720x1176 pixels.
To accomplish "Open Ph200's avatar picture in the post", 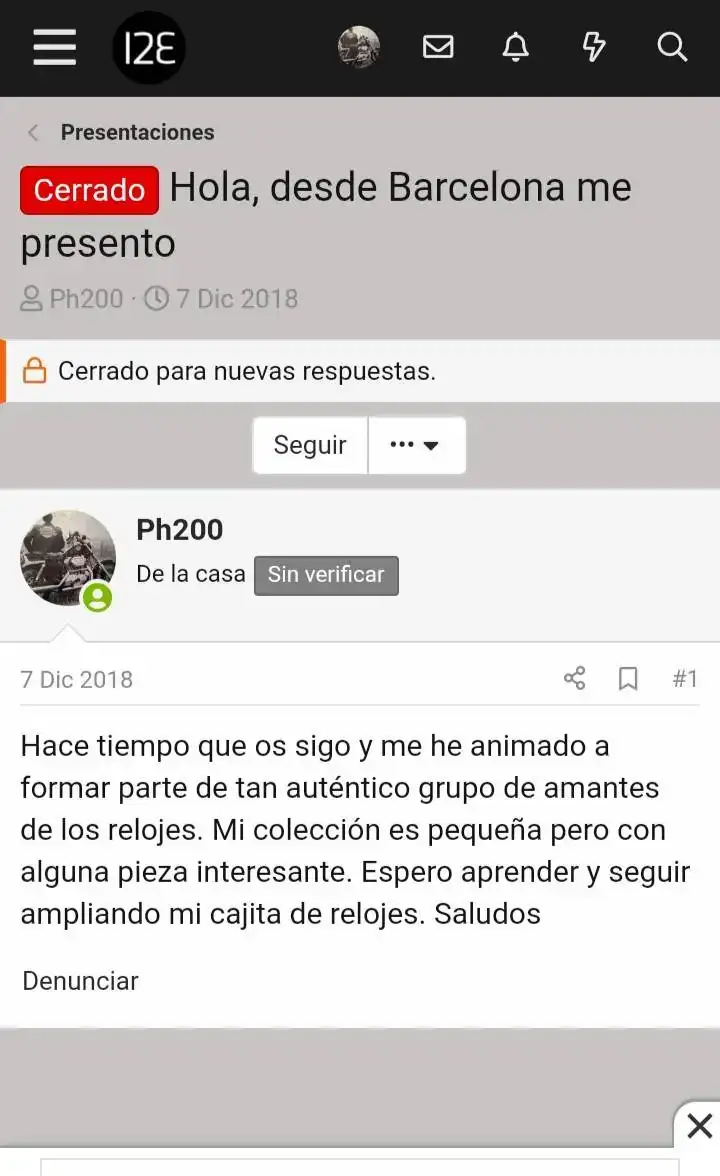I will (68, 558).
